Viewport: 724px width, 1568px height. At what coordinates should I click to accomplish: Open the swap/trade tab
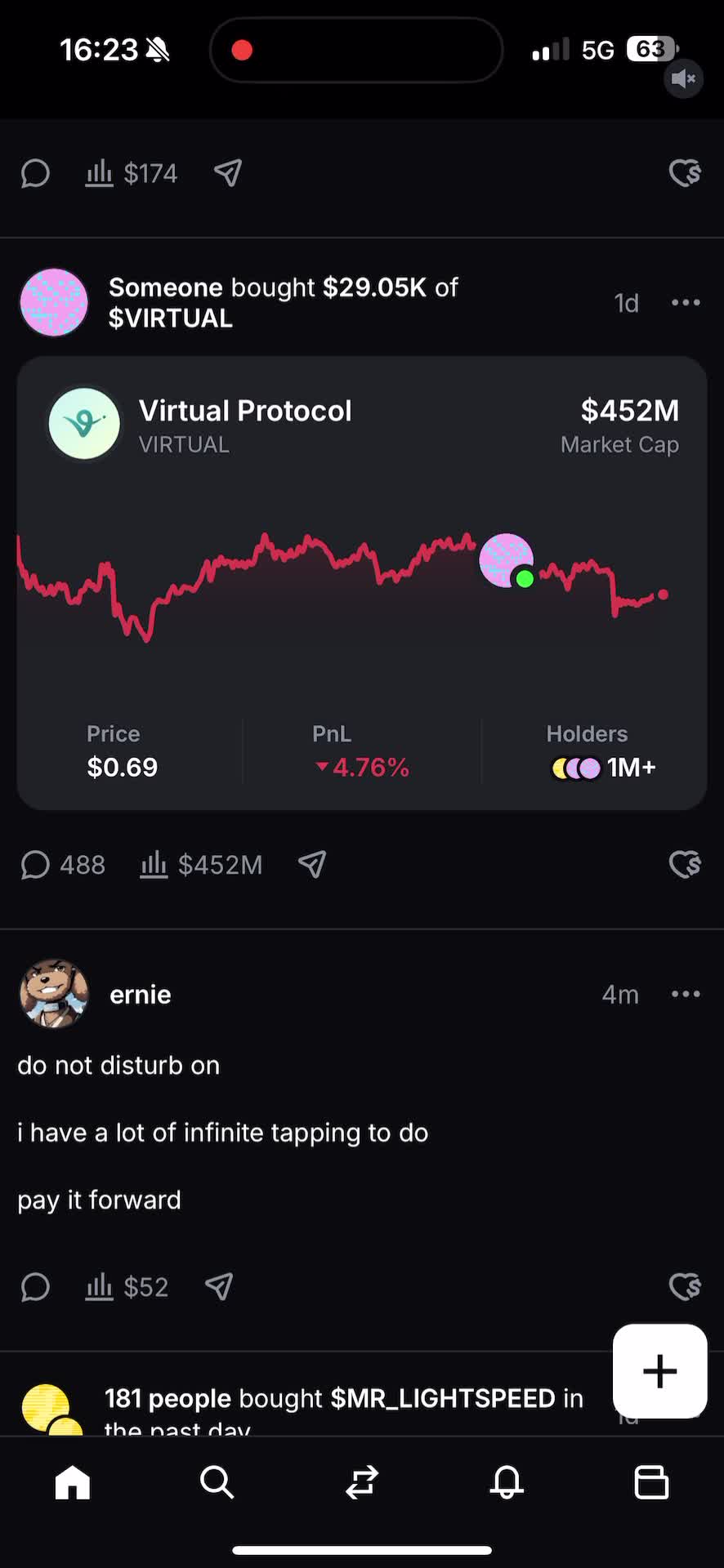point(362,1481)
